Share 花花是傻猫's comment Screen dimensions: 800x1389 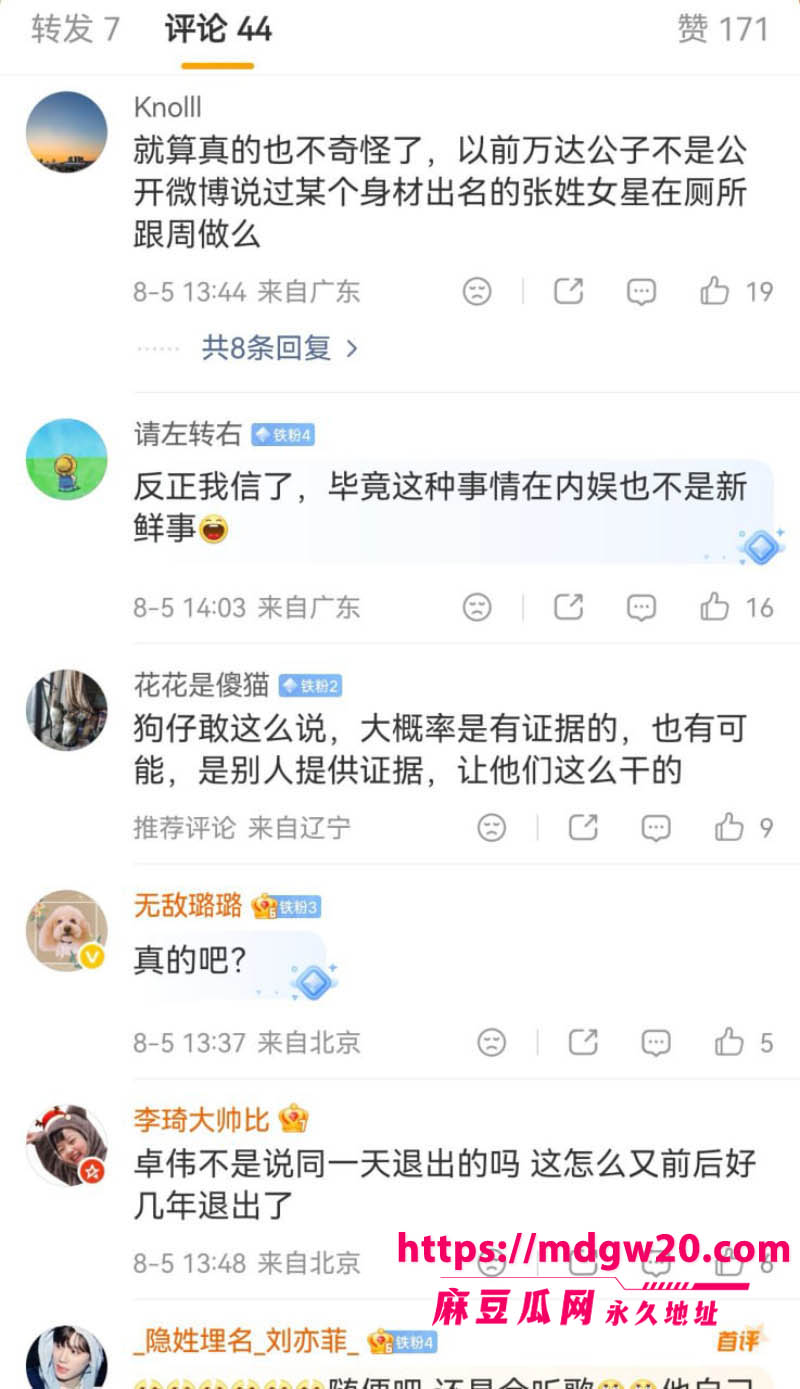(583, 827)
